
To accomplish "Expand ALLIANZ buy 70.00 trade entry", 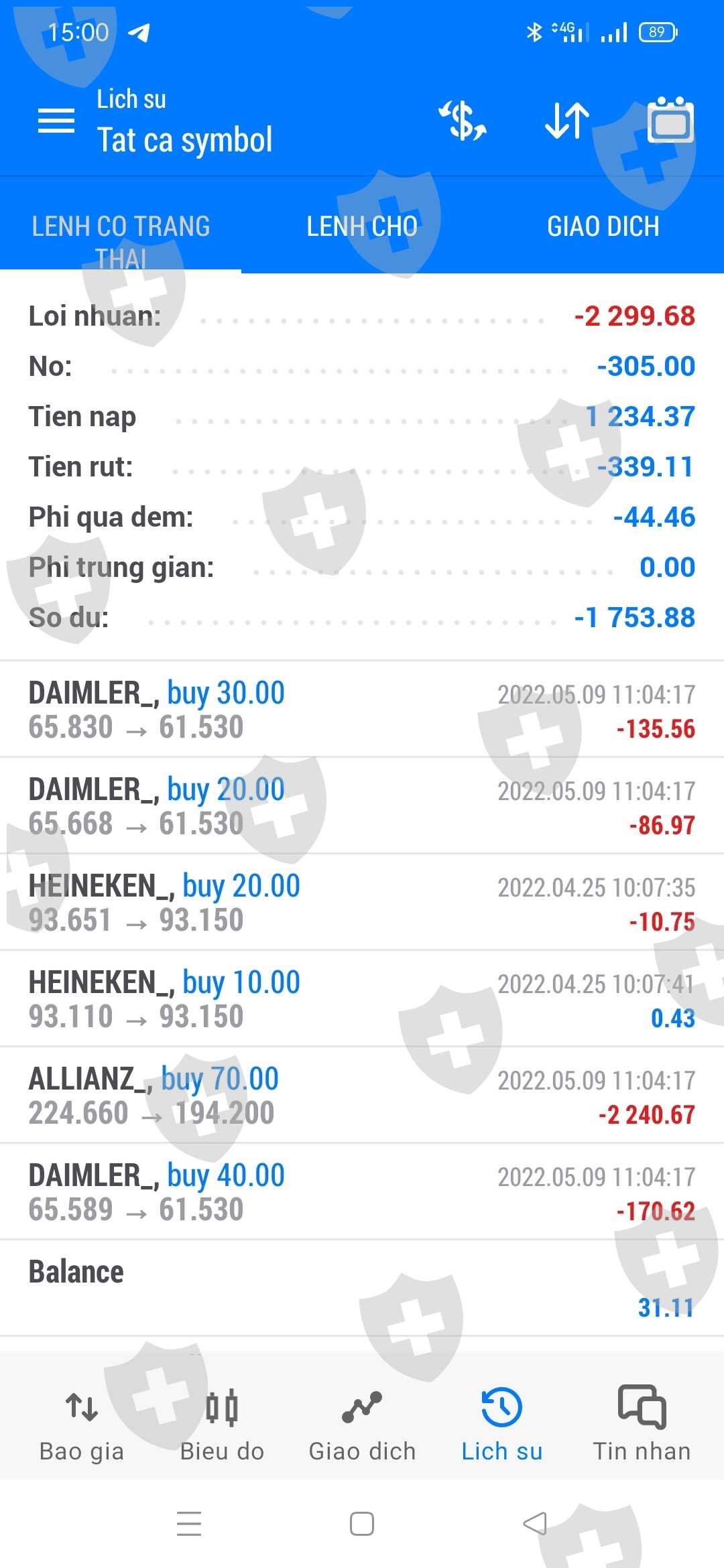I will coord(362,1096).
